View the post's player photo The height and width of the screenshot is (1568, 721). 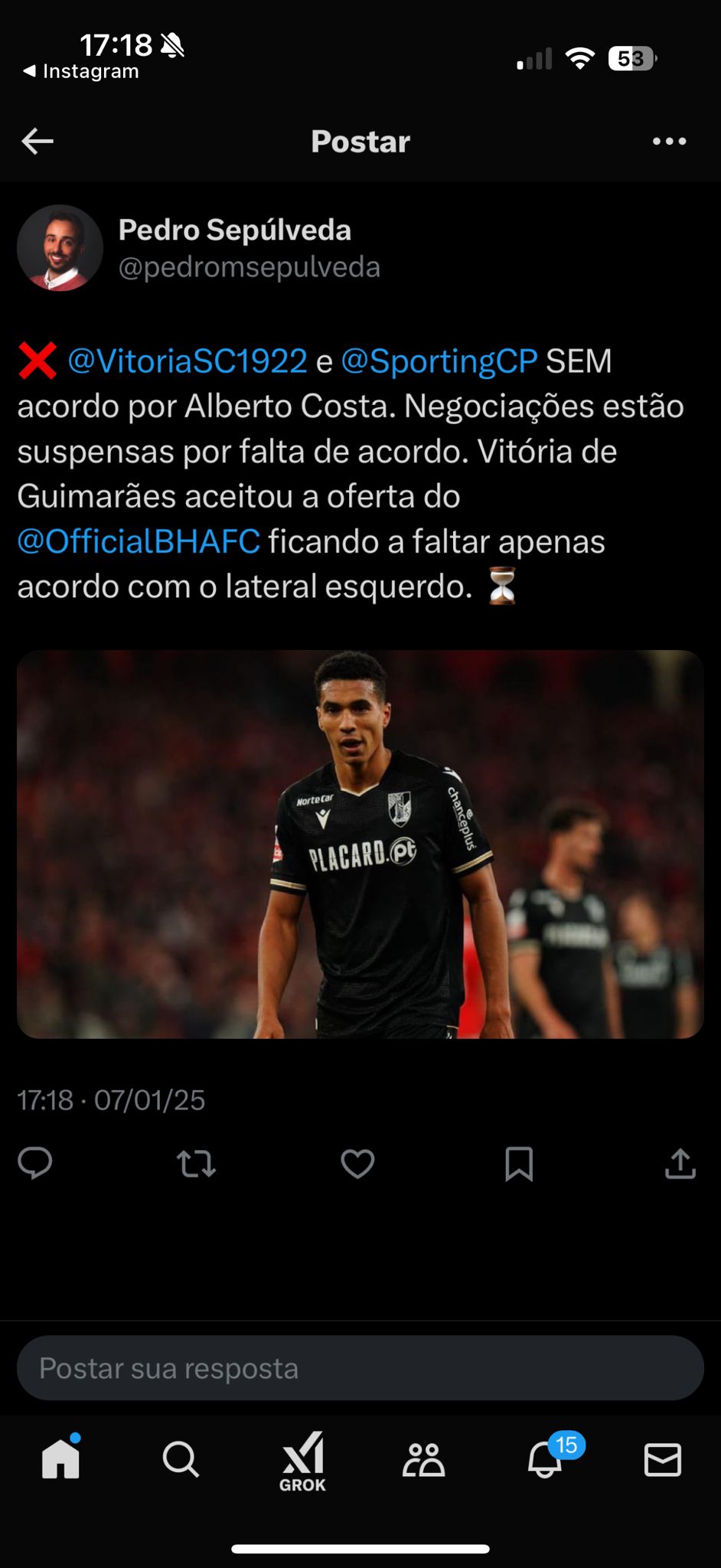(x=360, y=844)
